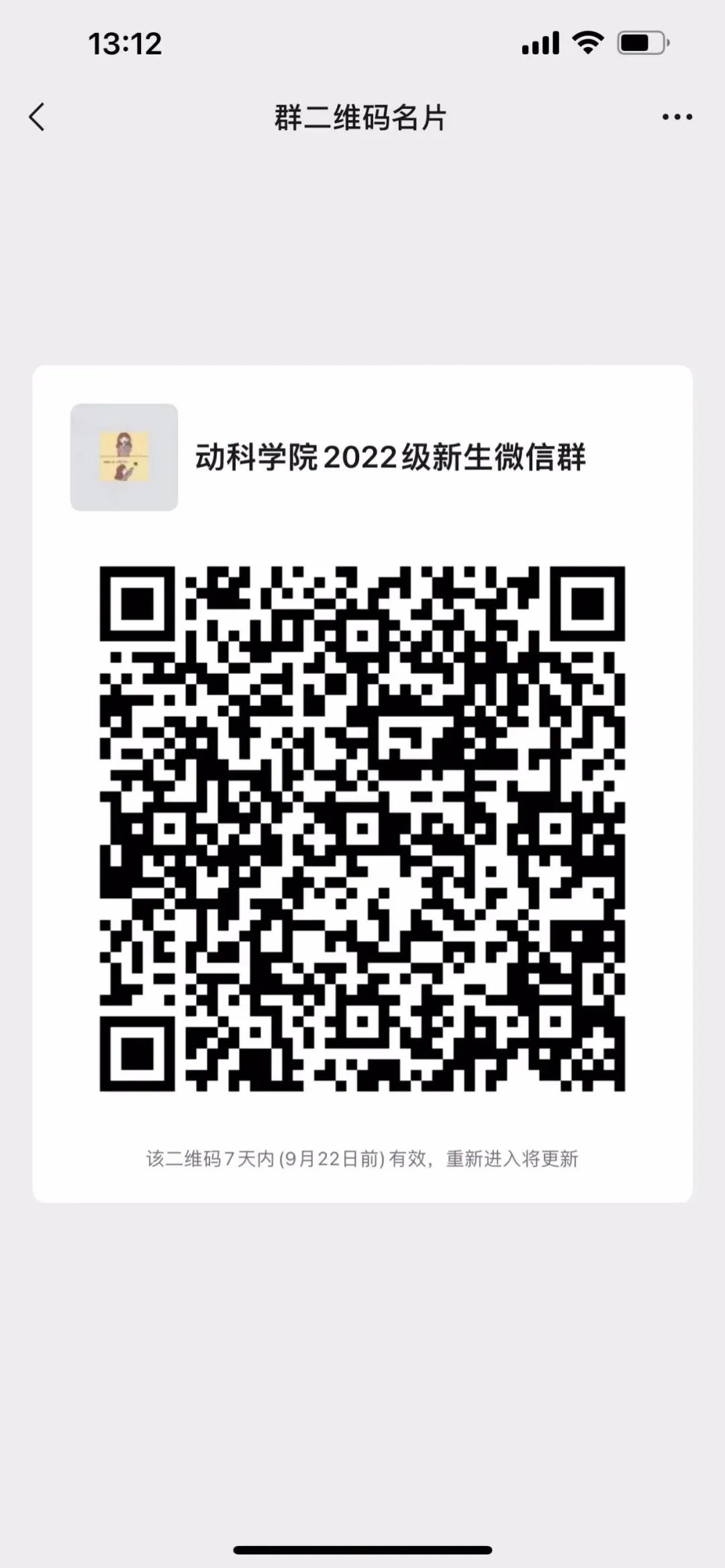
Task: Go back from the group QR code card
Action: [37, 117]
